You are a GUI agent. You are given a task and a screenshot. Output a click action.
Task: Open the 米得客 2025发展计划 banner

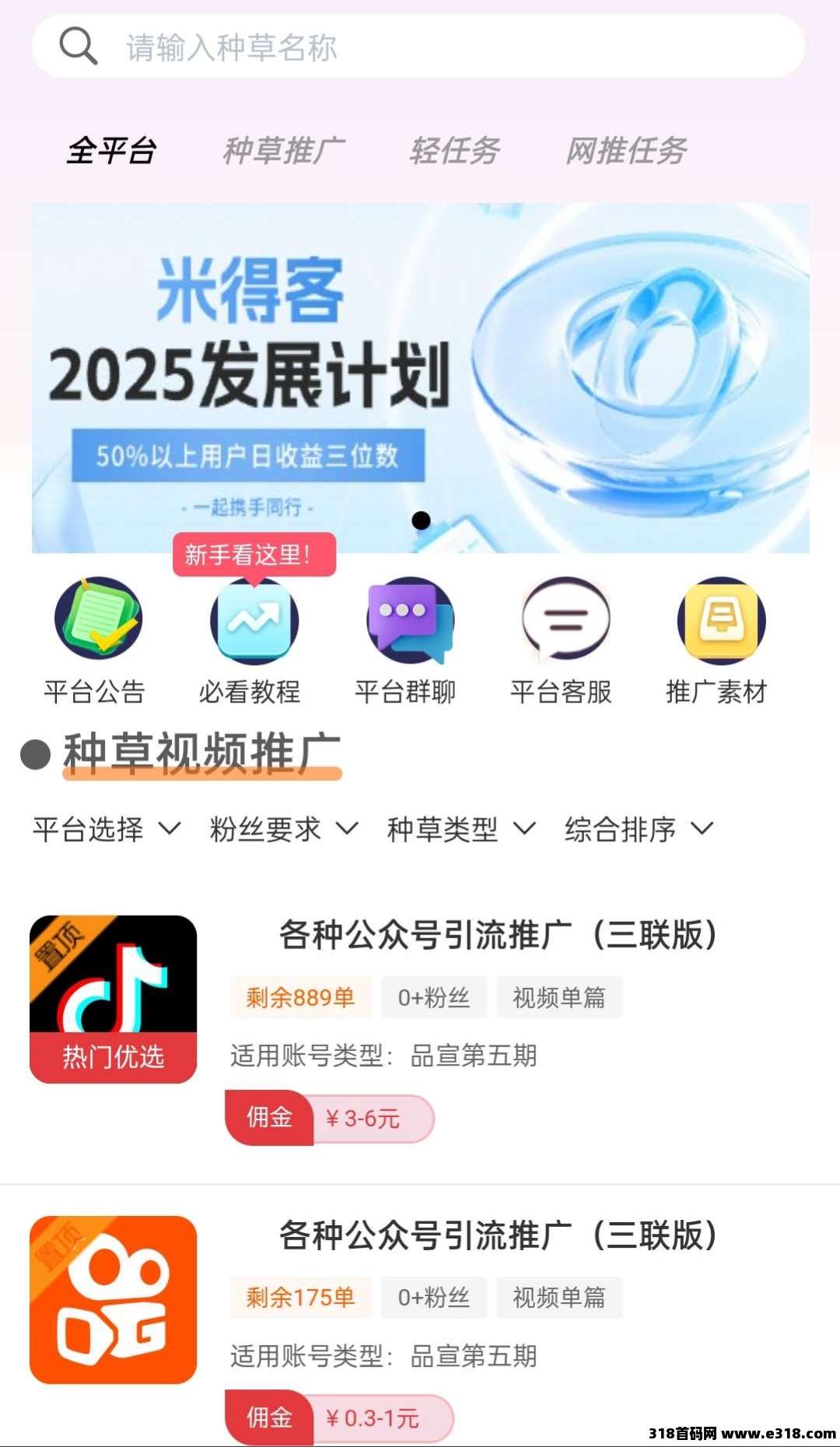tap(420, 378)
